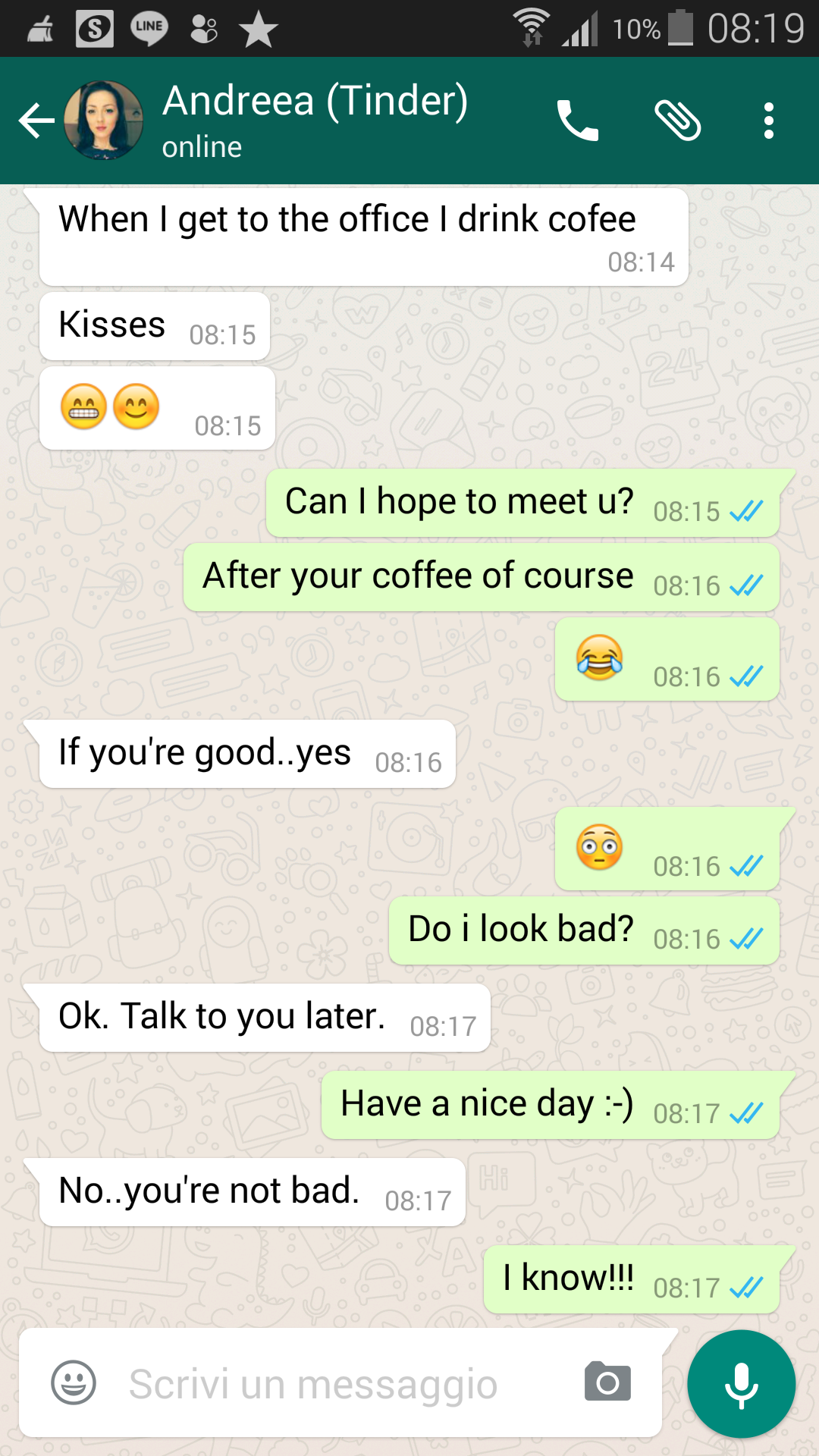The height and width of the screenshot is (1456, 819).
Task: Open Andreea (Tinder) contact info
Action: point(315,119)
